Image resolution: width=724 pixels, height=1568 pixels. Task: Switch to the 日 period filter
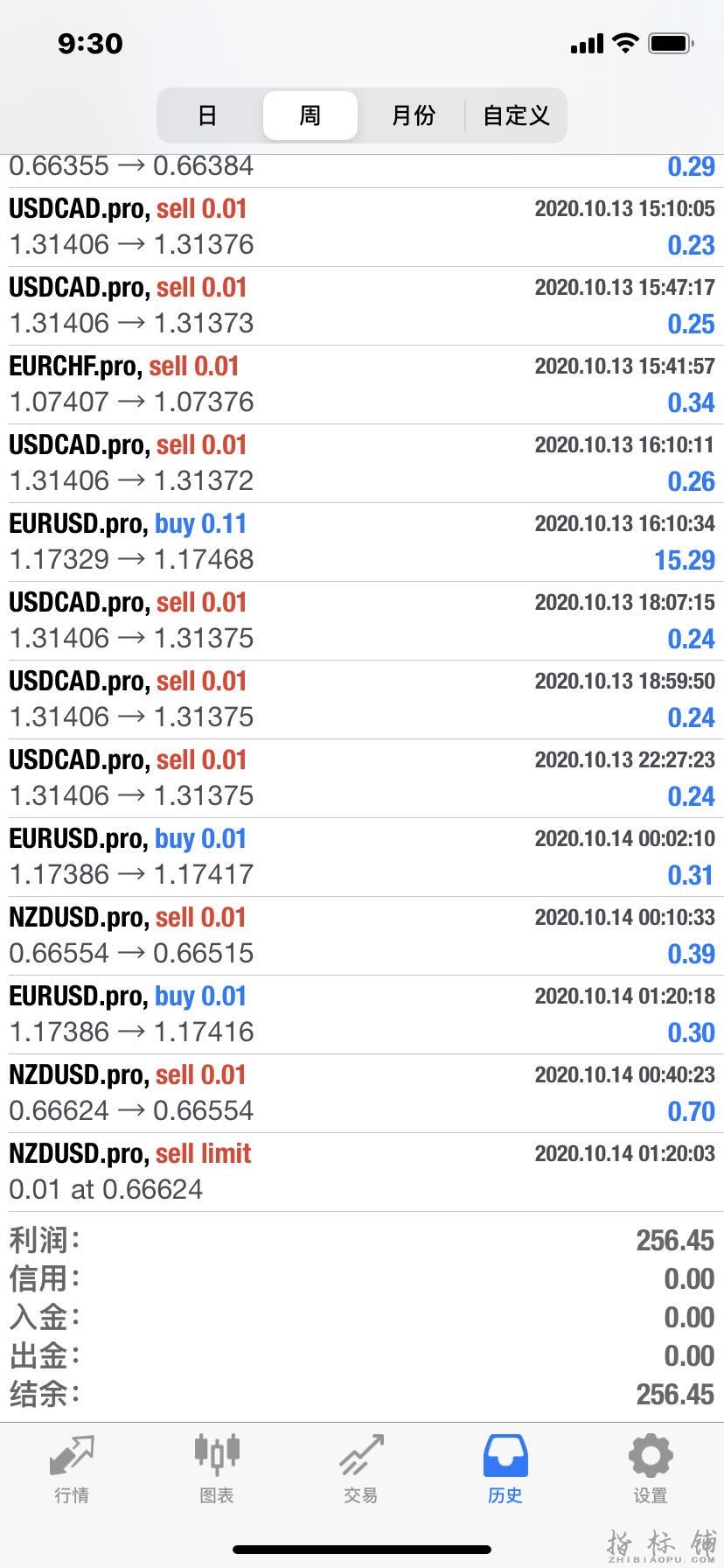pyautogui.click(x=207, y=115)
